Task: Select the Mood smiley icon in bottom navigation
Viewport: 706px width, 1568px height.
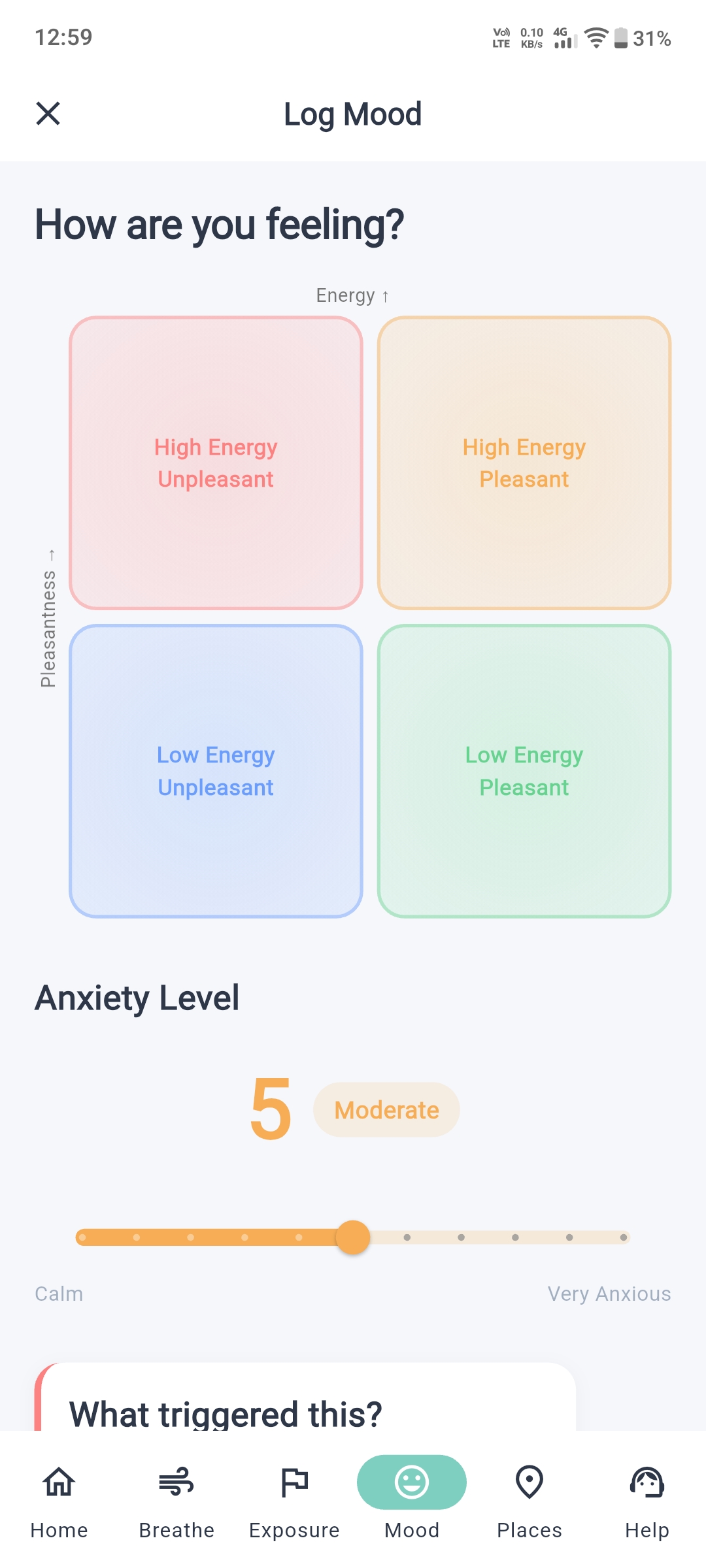Action: (411, 1482)
